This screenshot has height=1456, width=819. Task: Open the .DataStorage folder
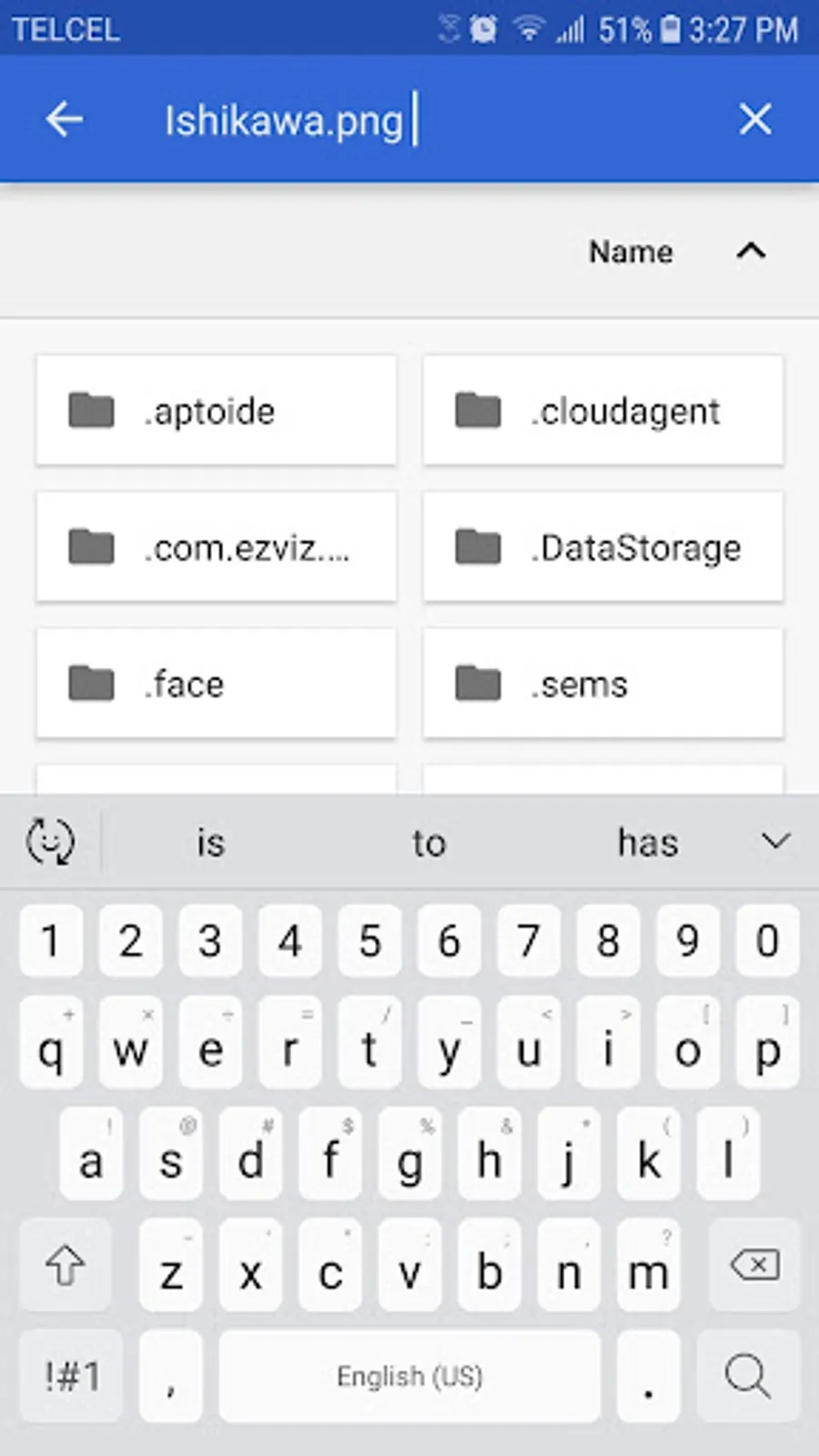tap(602, 548)
